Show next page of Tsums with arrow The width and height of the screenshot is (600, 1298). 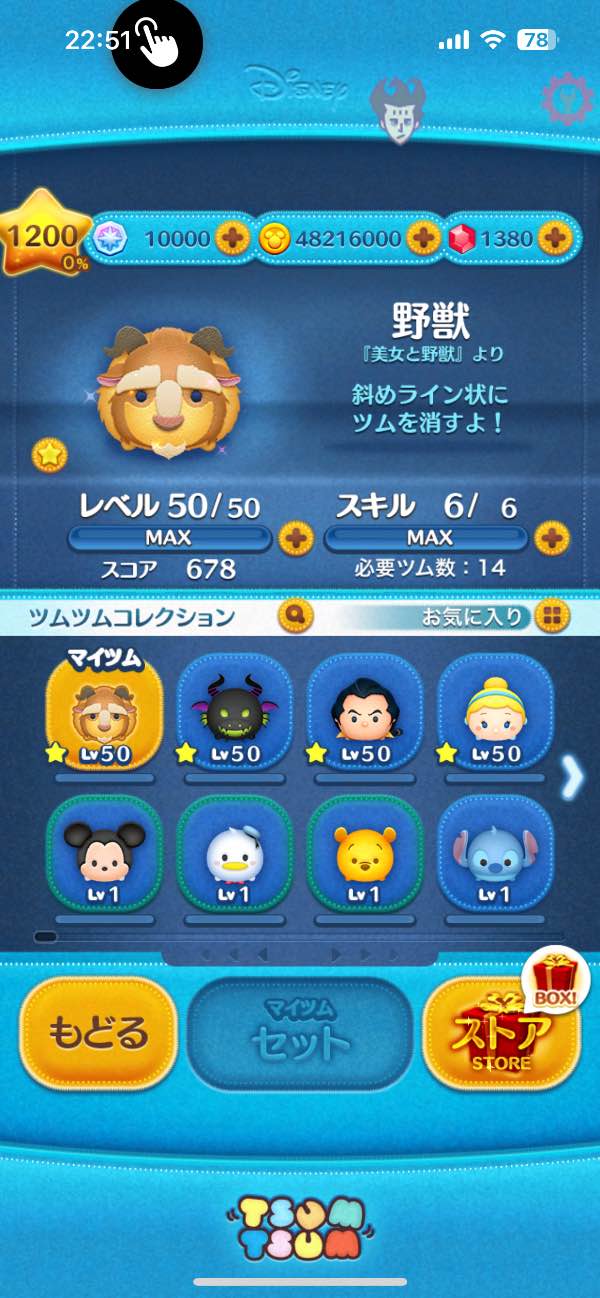[573, 778]
